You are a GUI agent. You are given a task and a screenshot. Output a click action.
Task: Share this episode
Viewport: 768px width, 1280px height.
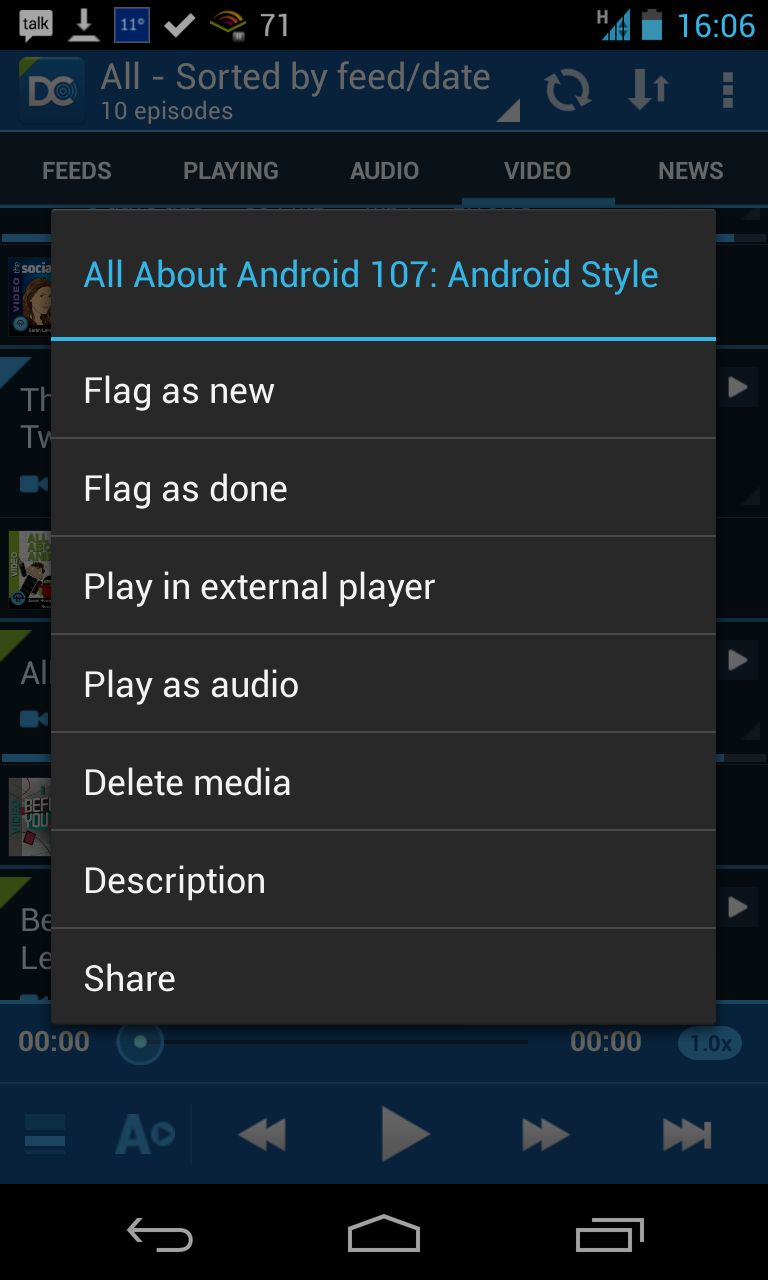pyautogui.click(x=383, y=977)
